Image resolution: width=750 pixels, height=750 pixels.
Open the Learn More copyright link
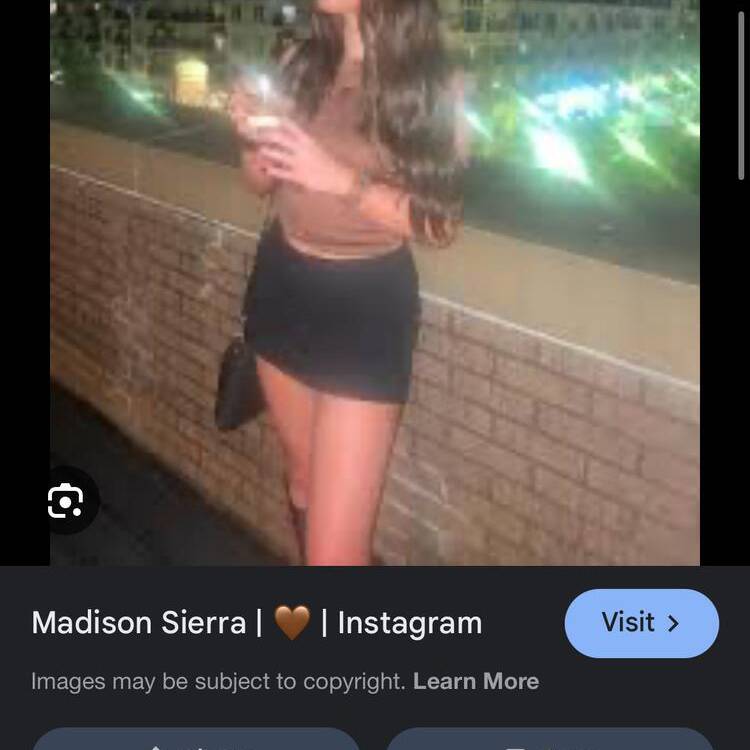476,681
